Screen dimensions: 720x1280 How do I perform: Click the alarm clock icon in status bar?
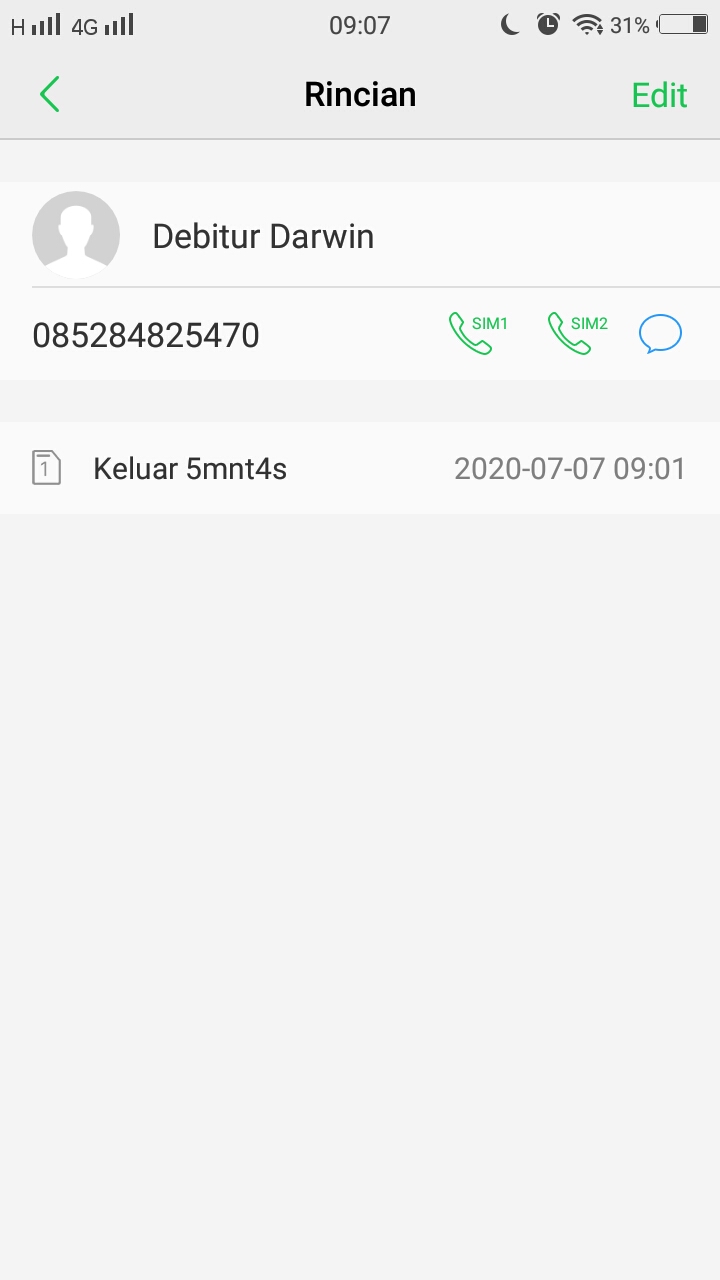coord(548,25)
